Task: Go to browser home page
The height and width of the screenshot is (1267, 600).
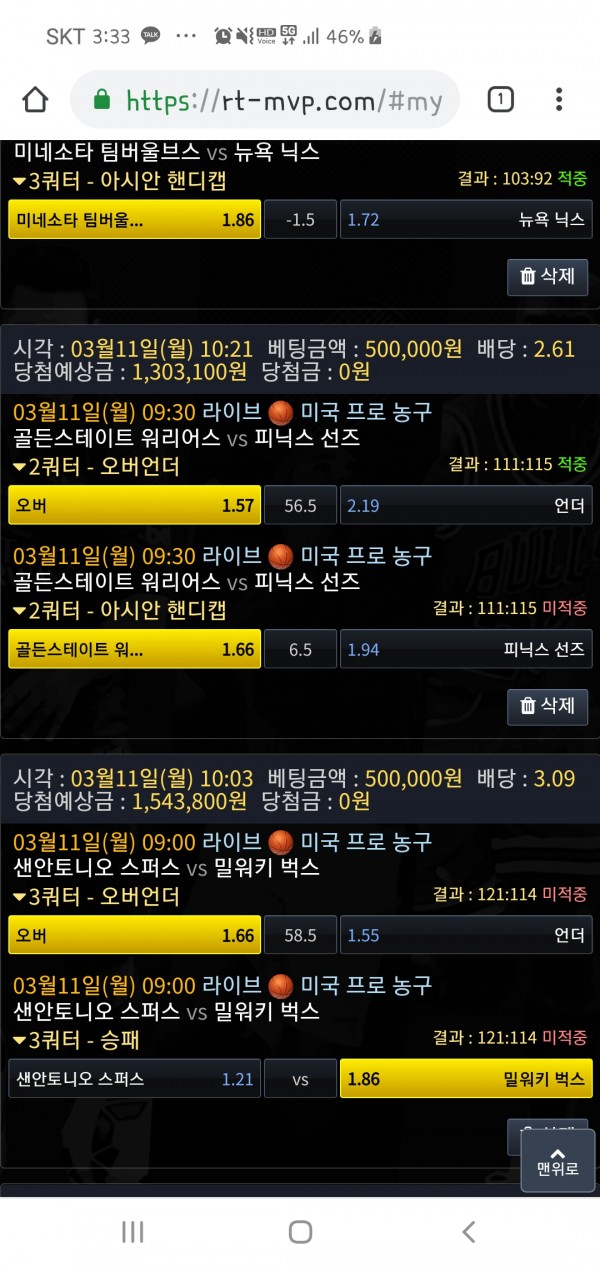Action: click(x=35, y=99)
